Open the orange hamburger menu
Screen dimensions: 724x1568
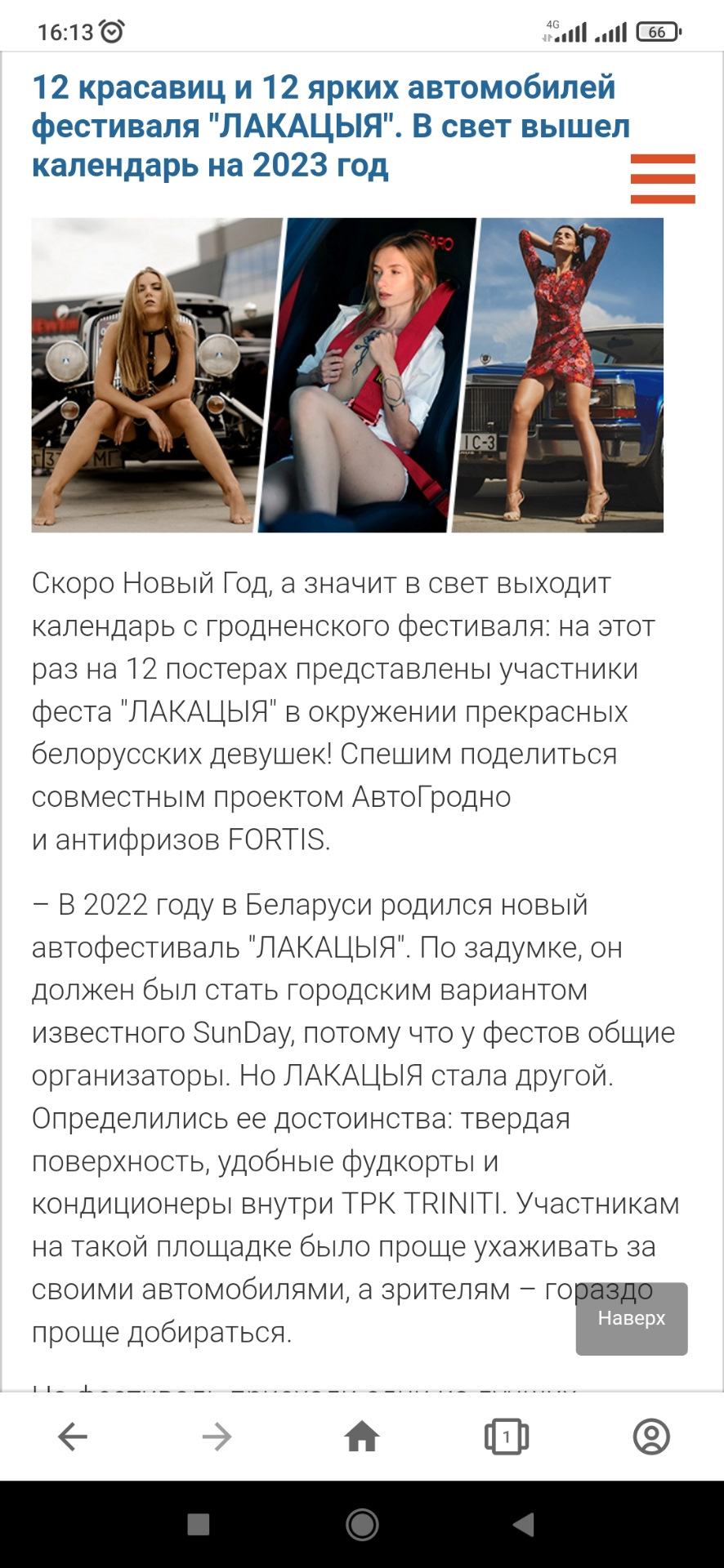coord(662,179)
